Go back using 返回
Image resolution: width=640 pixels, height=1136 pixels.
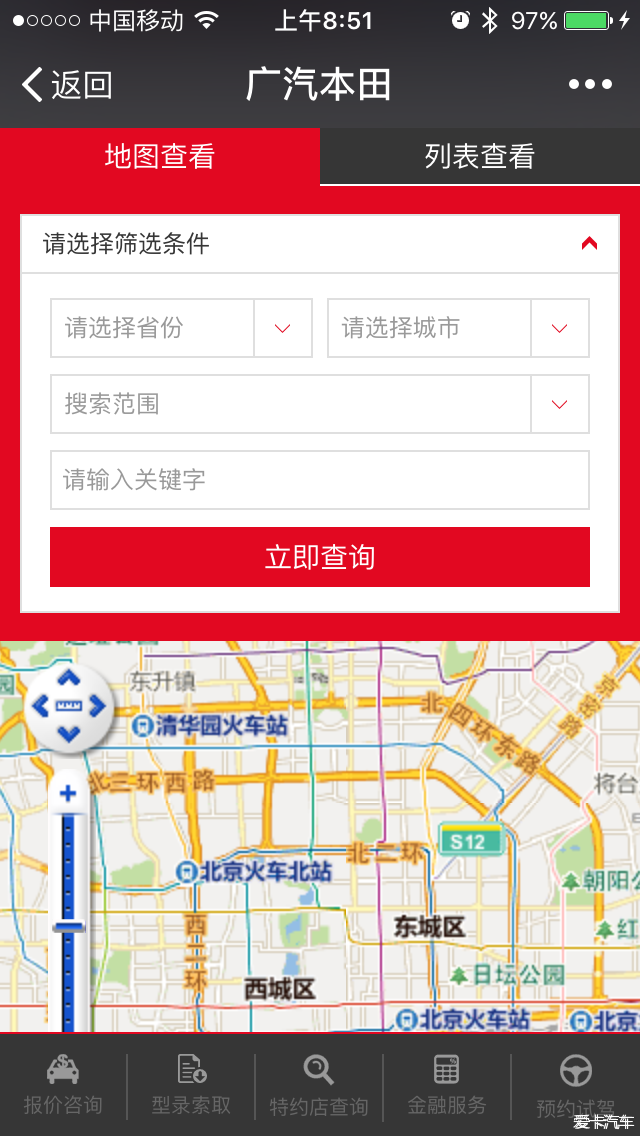point(67,85)
